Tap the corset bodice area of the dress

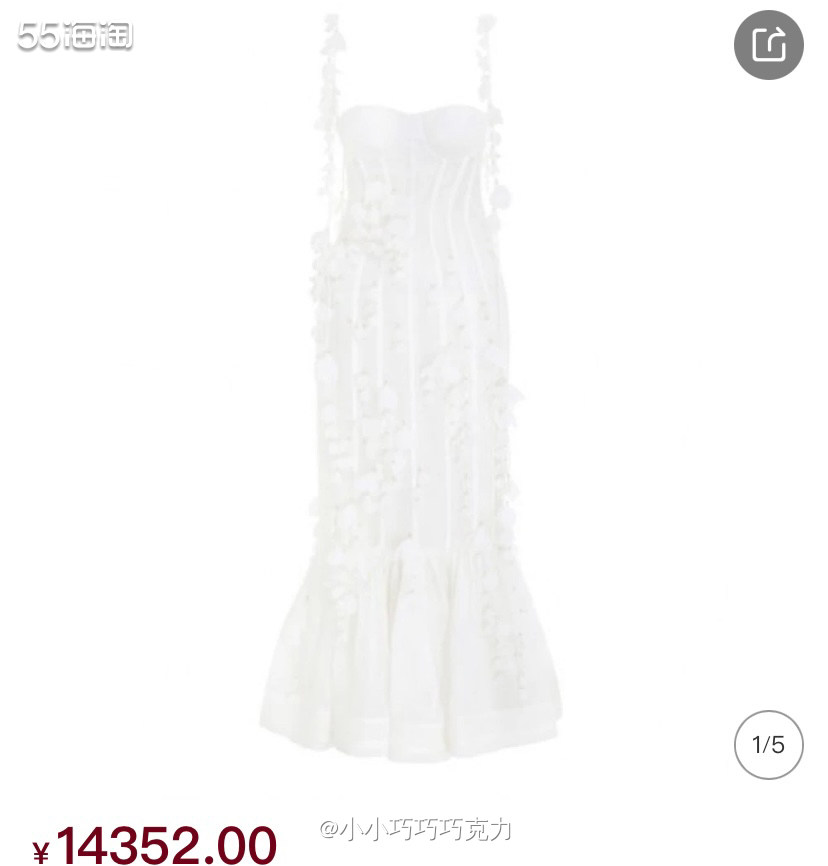[x=420, y=160]
